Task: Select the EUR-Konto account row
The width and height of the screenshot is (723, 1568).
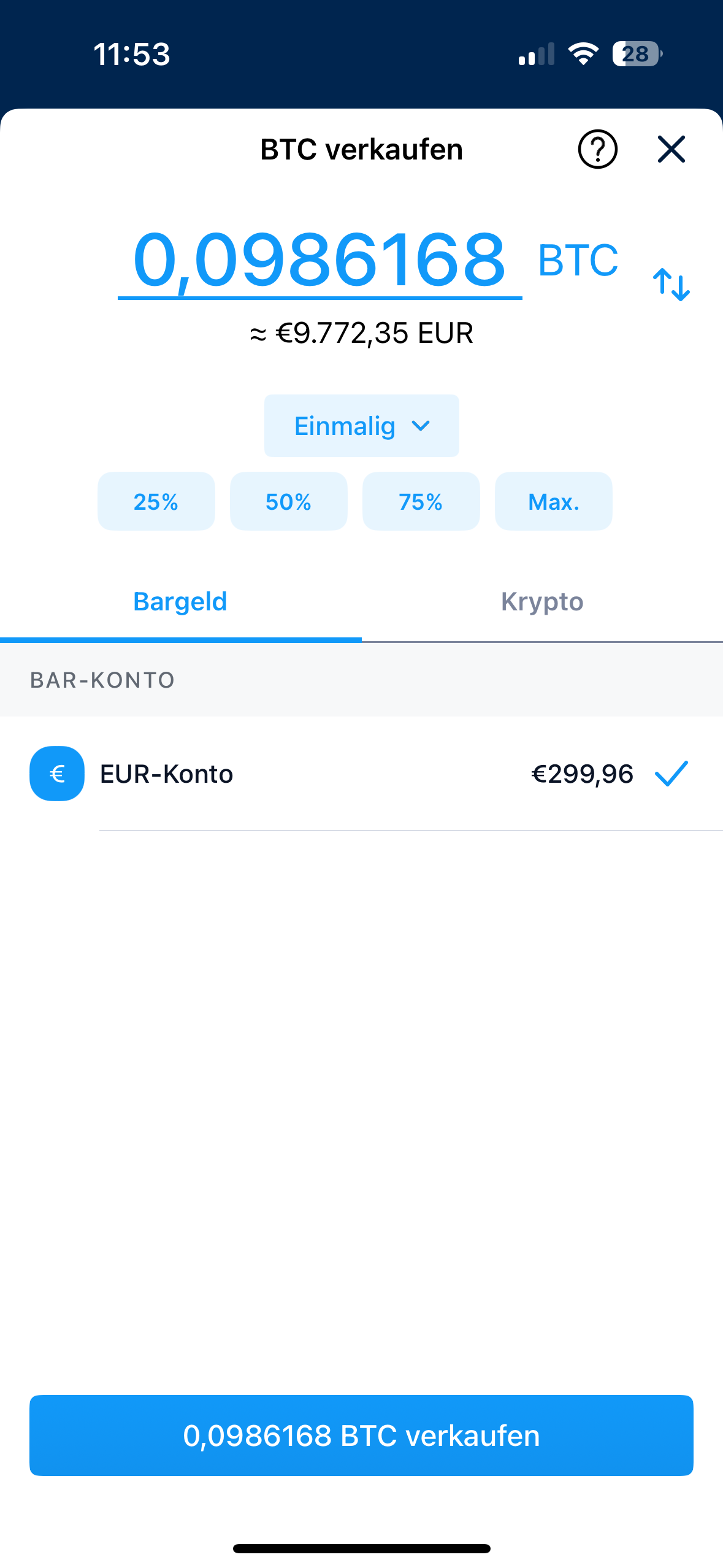Action: 361,774
